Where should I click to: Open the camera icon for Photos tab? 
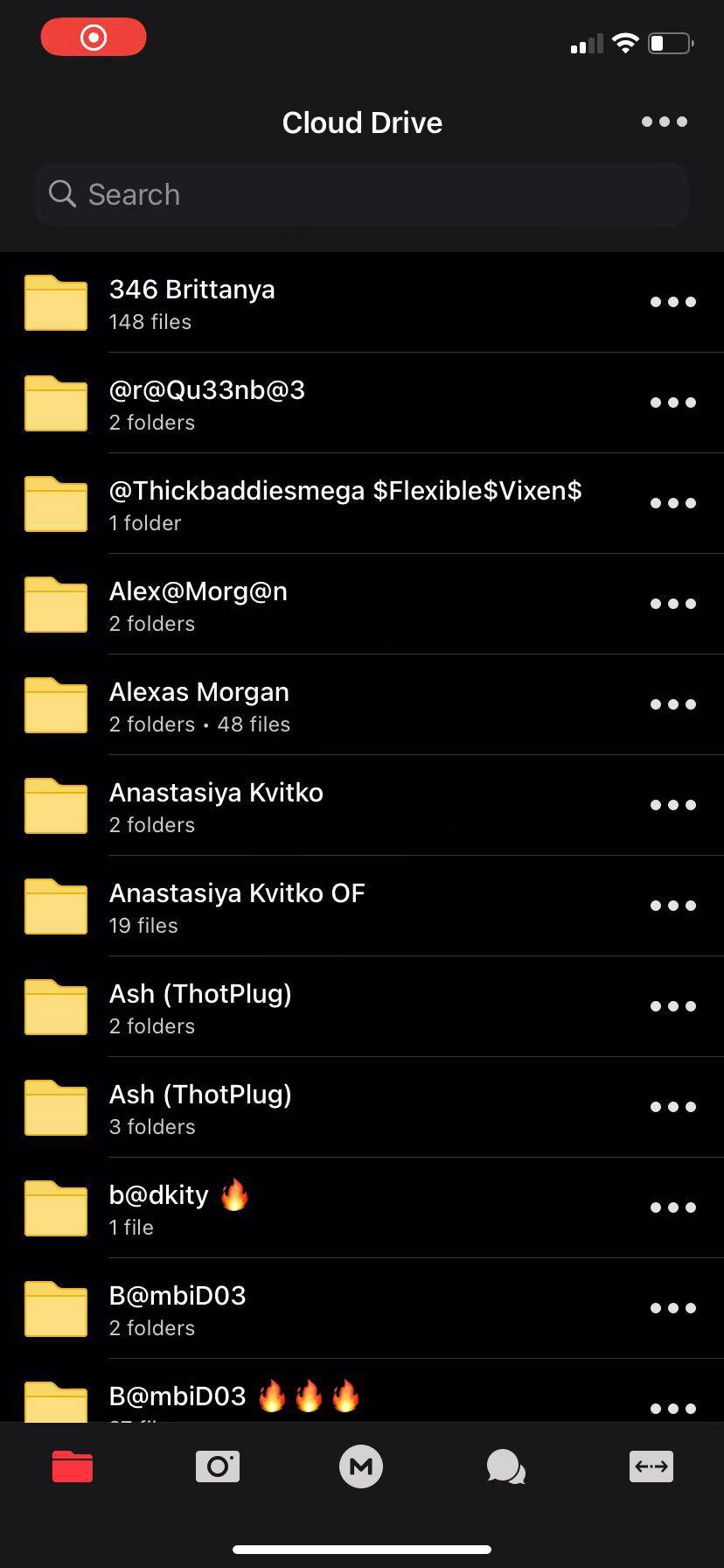click(217, 1466)
